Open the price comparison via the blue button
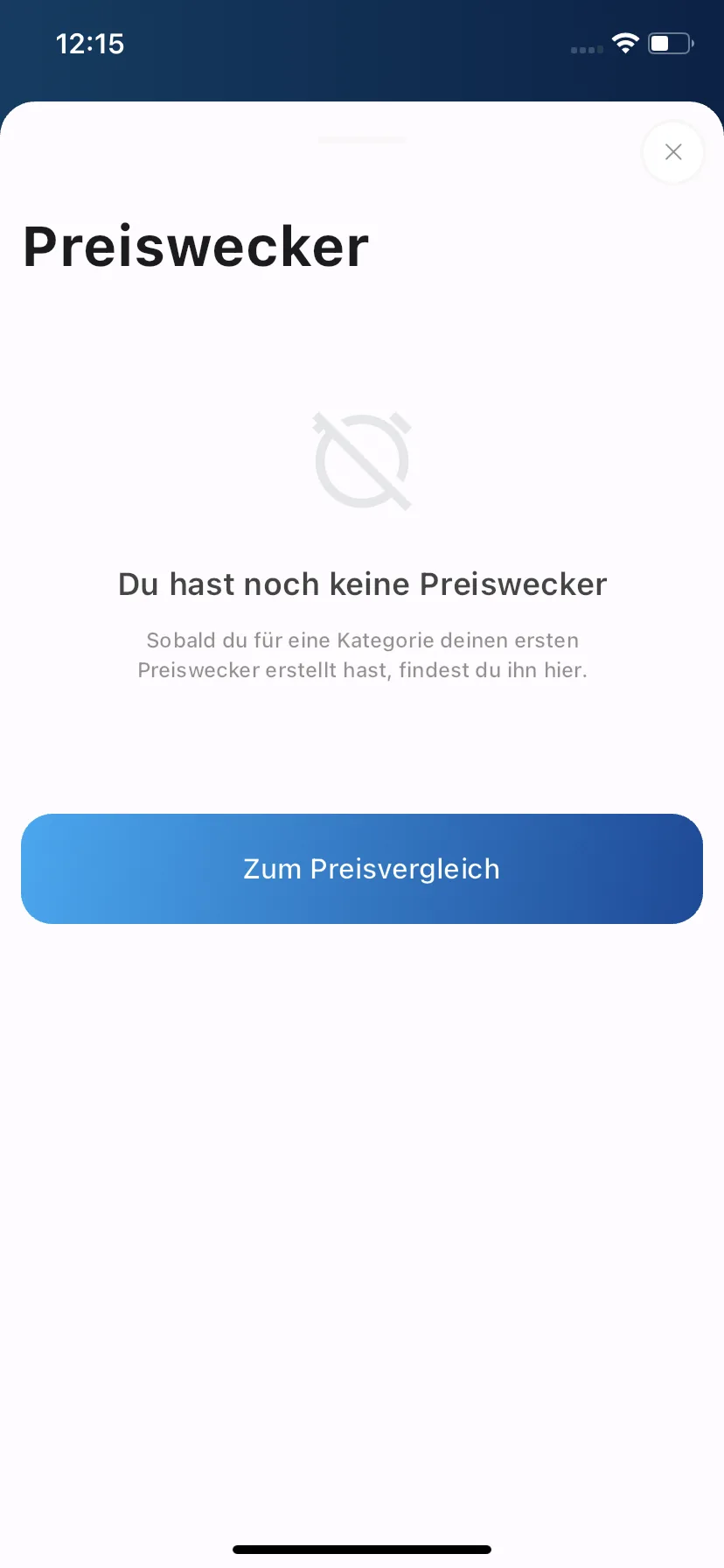Screen dimensions: 724x1568 362,868
